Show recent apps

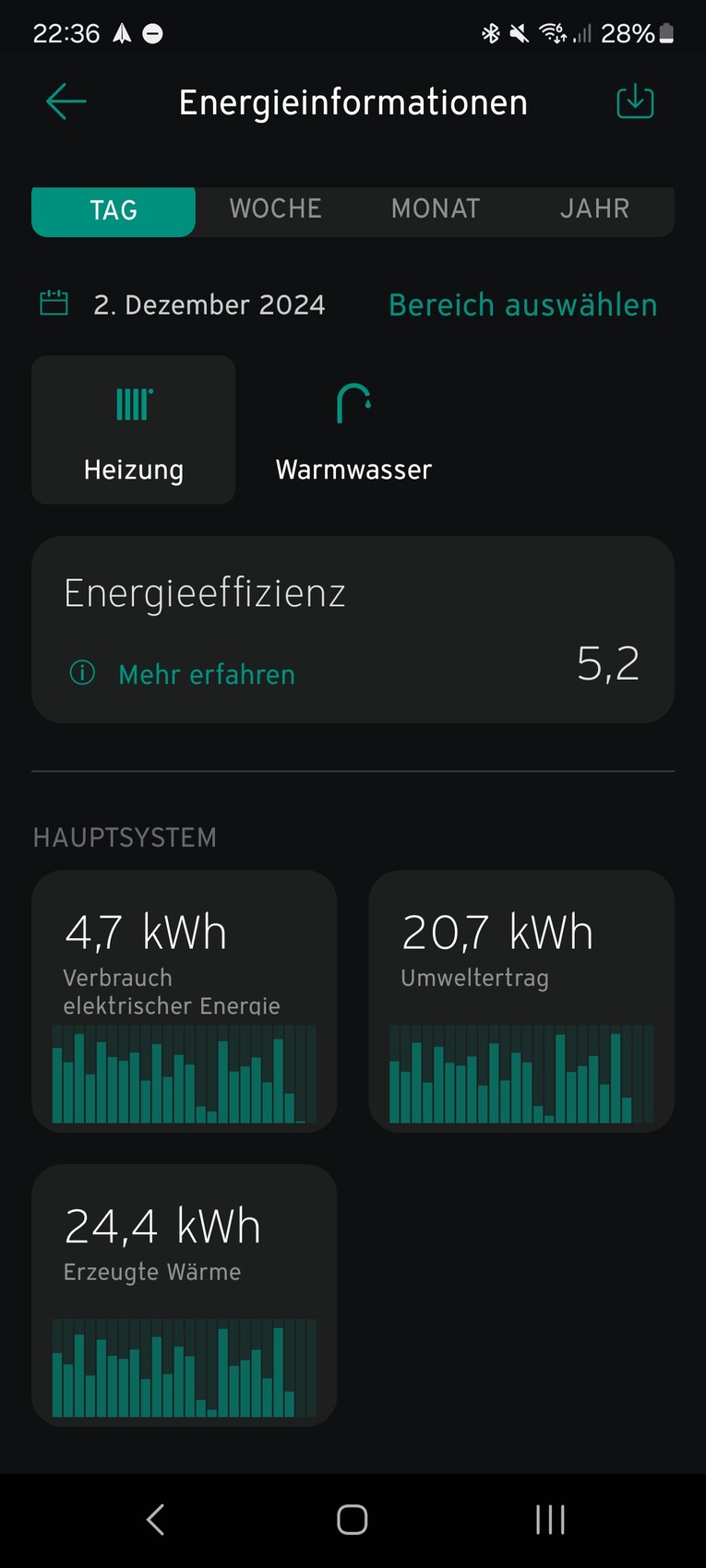coord(550,1519)
